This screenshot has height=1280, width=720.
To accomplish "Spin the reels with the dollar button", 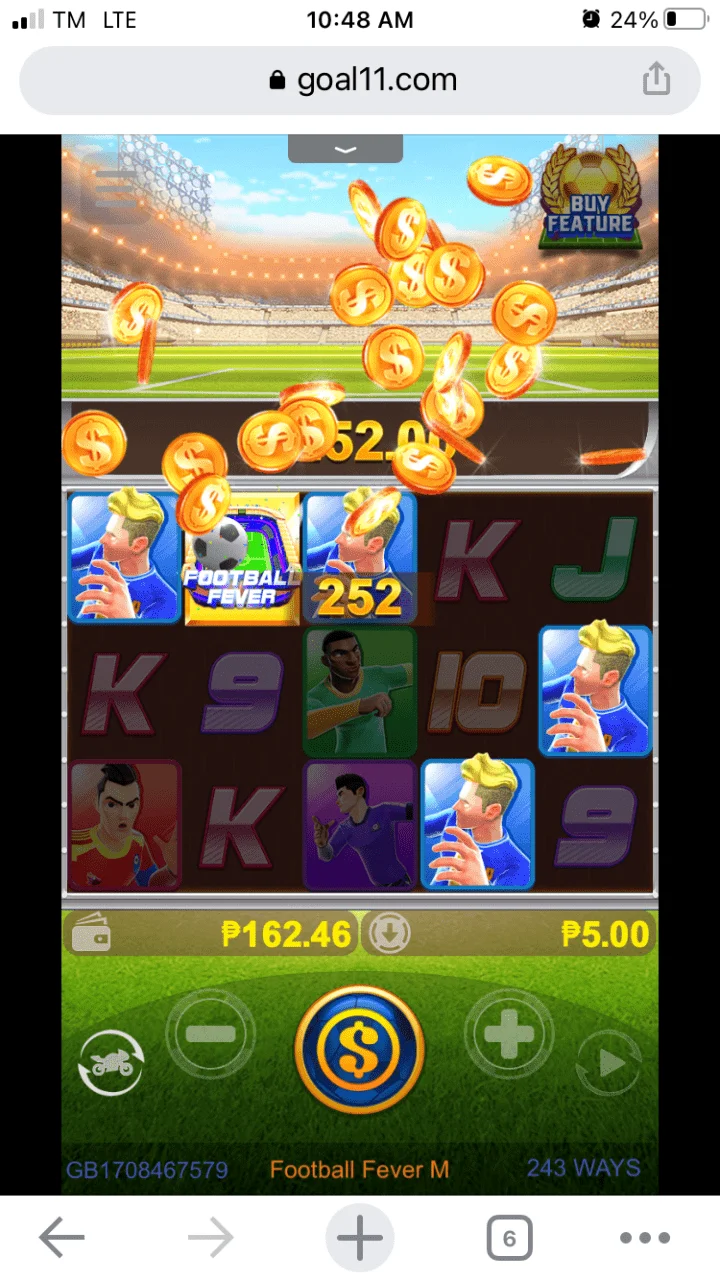I will [360, 1050].
